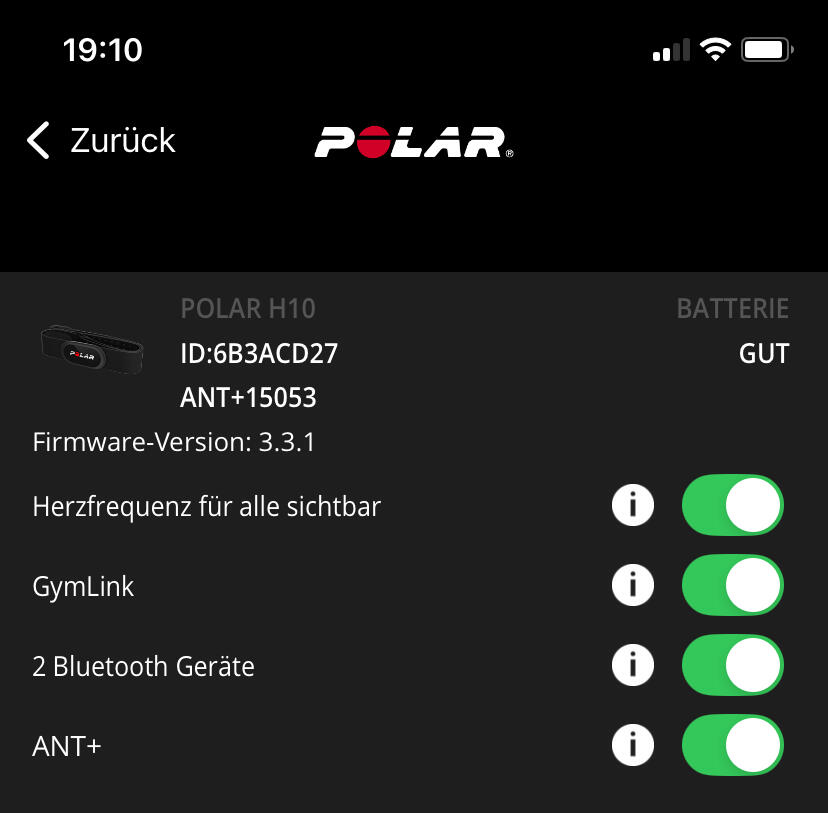
Task: Tap the ANT+ info icon
Action: pos(632,745)
